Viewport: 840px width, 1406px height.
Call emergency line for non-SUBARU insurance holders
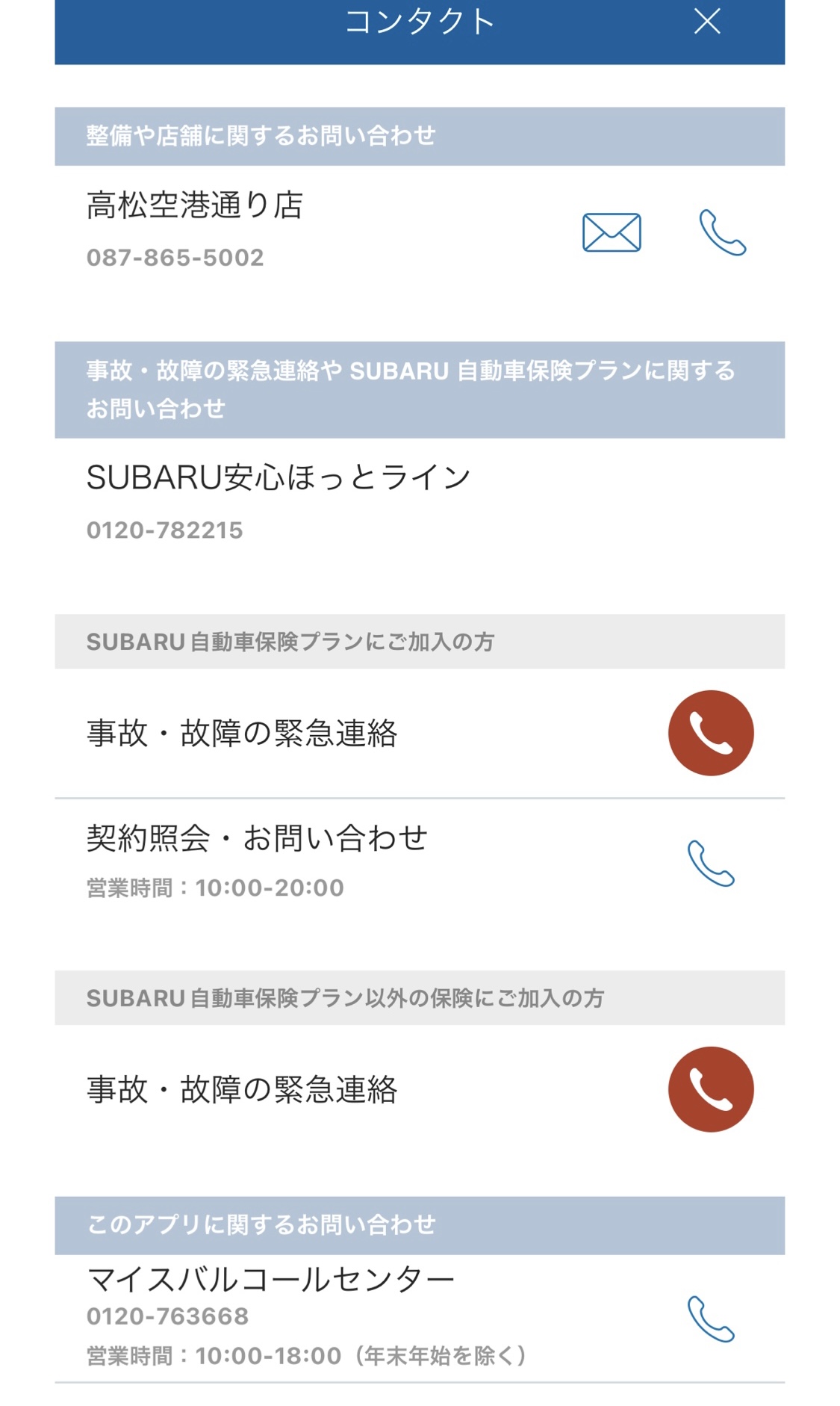click(x=710, y=1089)
